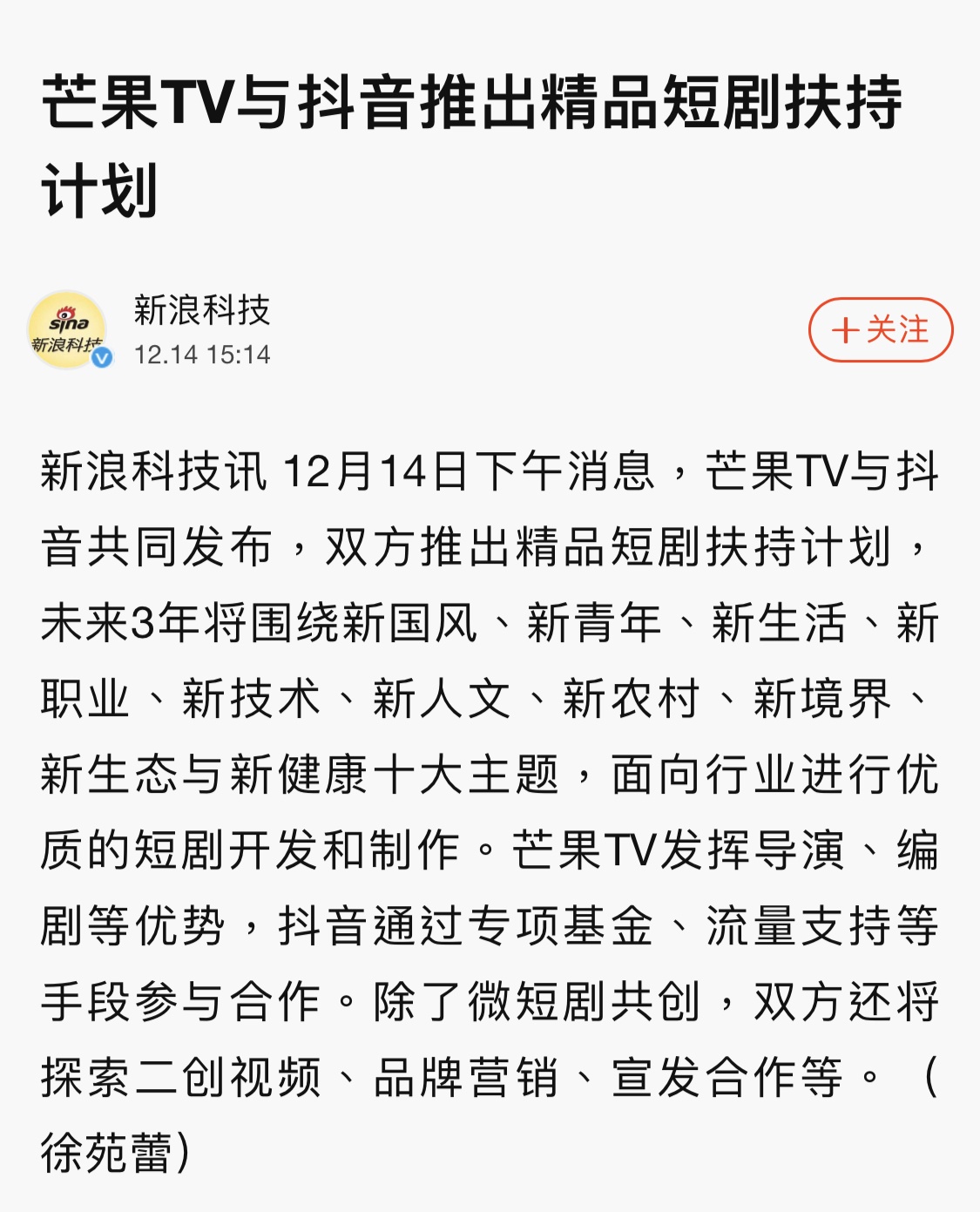Open the 新浪科技 author name
Viewport: 980px width, 1212px height.
[202, 310]
